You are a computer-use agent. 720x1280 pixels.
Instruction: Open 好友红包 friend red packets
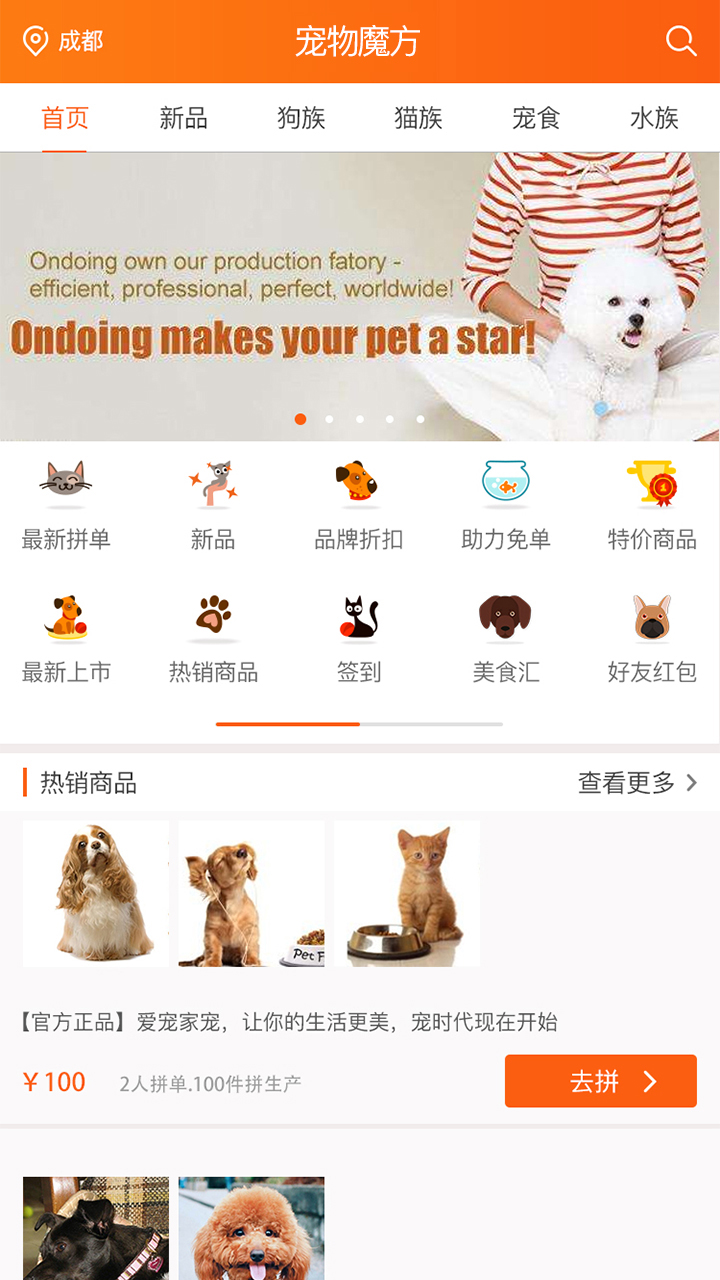click(x=652, y=638)
